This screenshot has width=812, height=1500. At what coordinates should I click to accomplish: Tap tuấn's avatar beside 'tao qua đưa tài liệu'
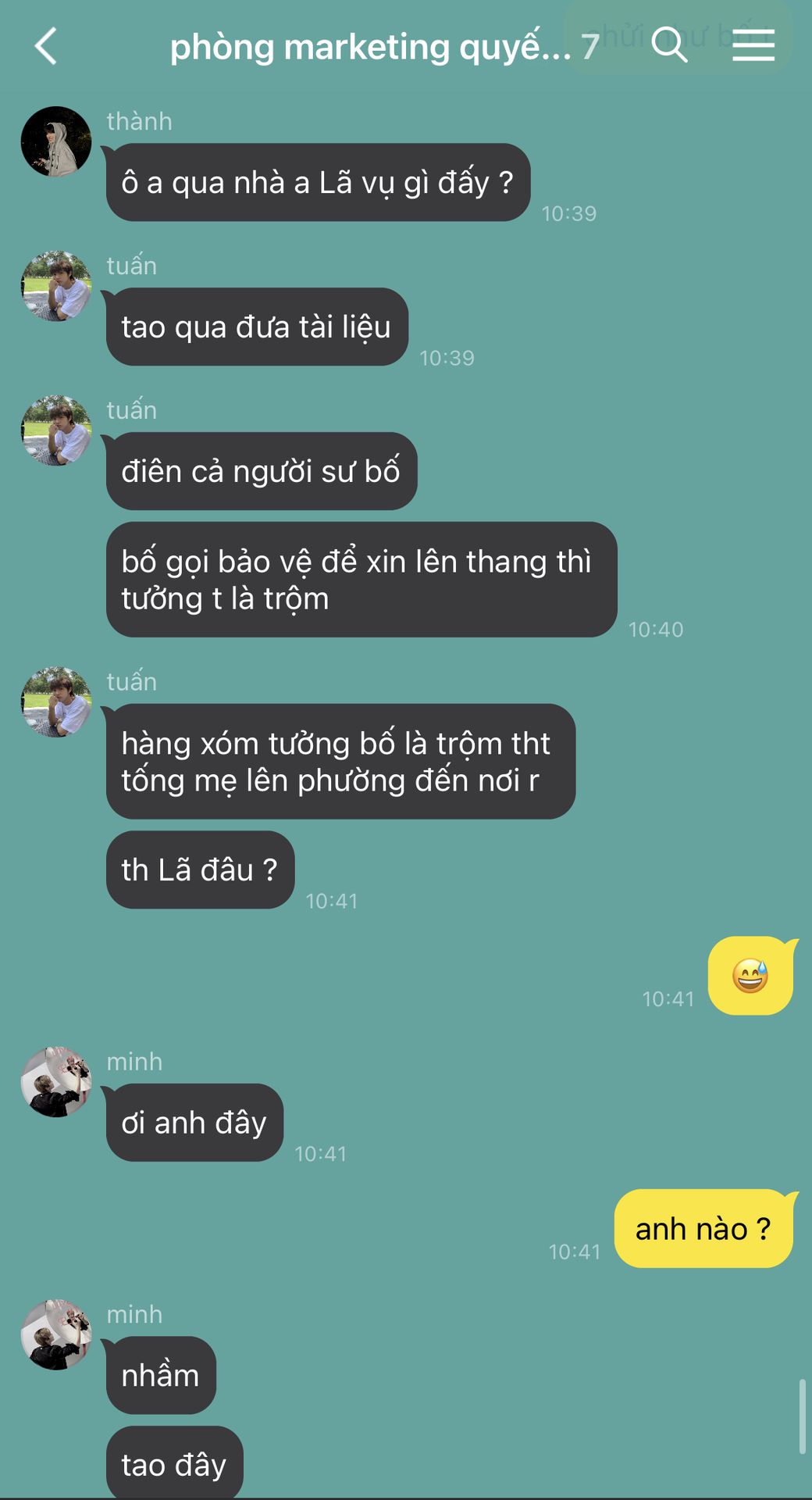(x=56, y=286)
